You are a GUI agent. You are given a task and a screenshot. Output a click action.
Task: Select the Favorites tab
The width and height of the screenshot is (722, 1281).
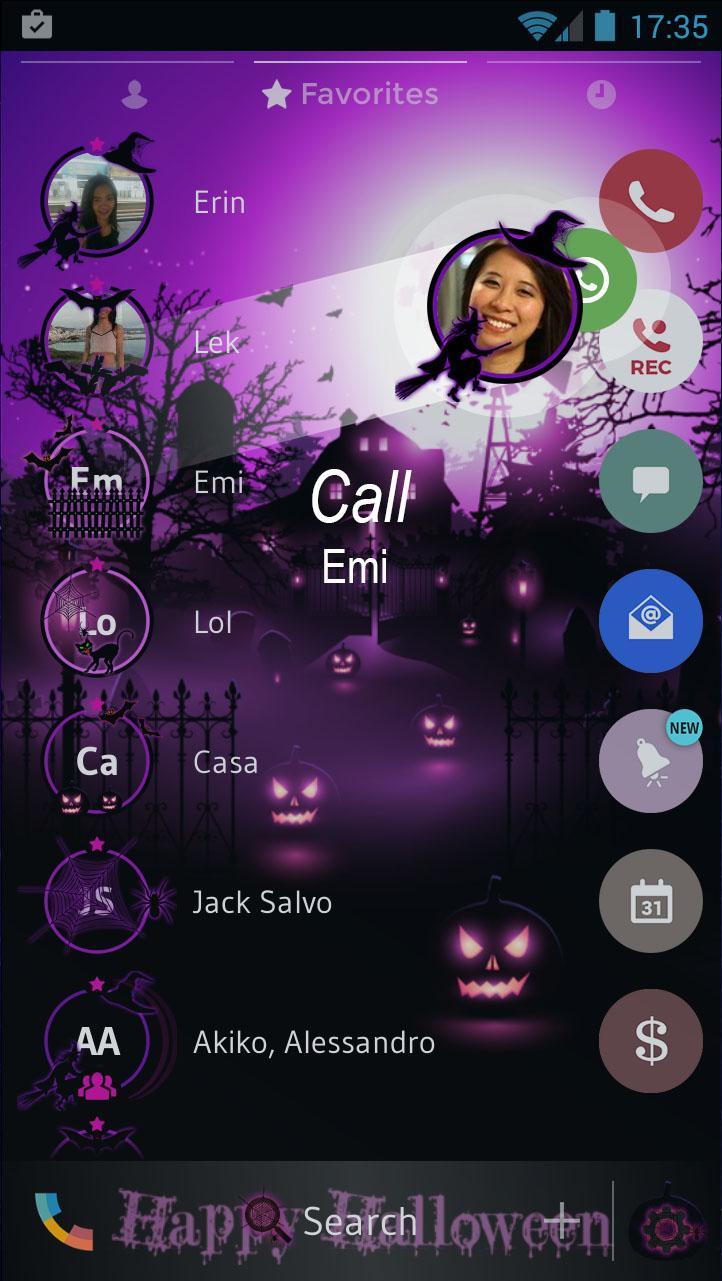(350, 94)
